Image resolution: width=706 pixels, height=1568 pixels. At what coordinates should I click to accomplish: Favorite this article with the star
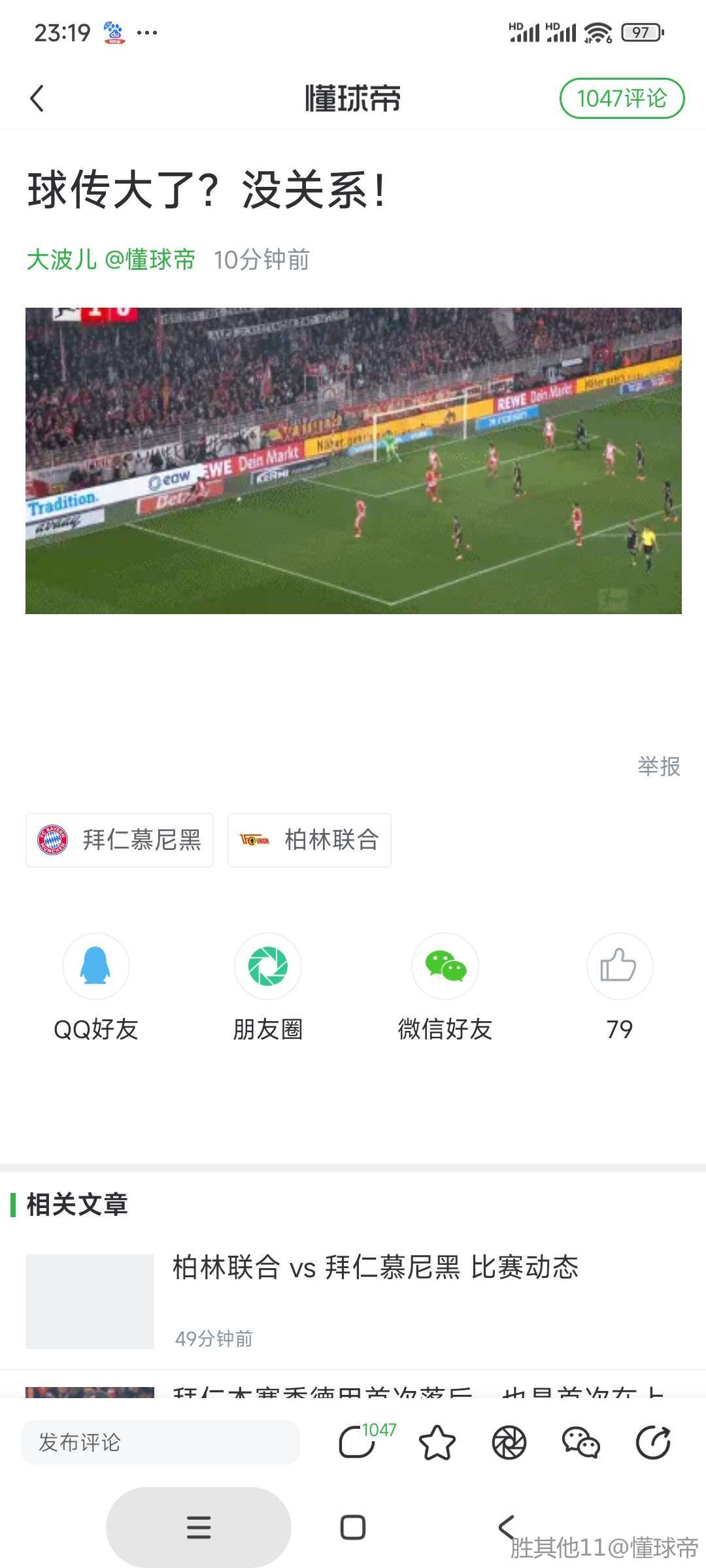point(437,1443)
